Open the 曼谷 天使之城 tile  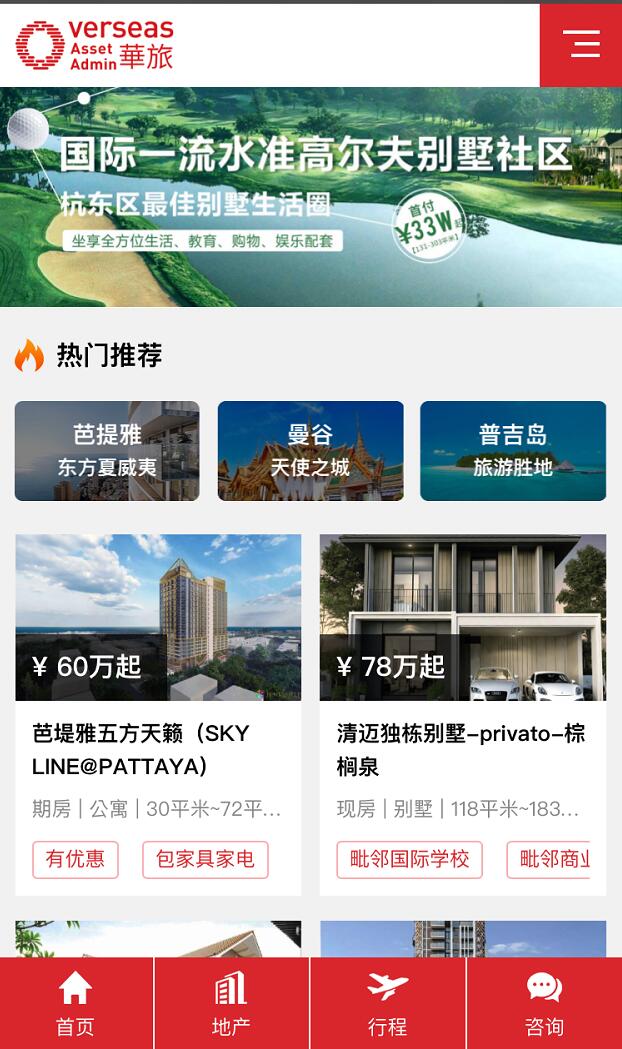(x=310, y=451)
